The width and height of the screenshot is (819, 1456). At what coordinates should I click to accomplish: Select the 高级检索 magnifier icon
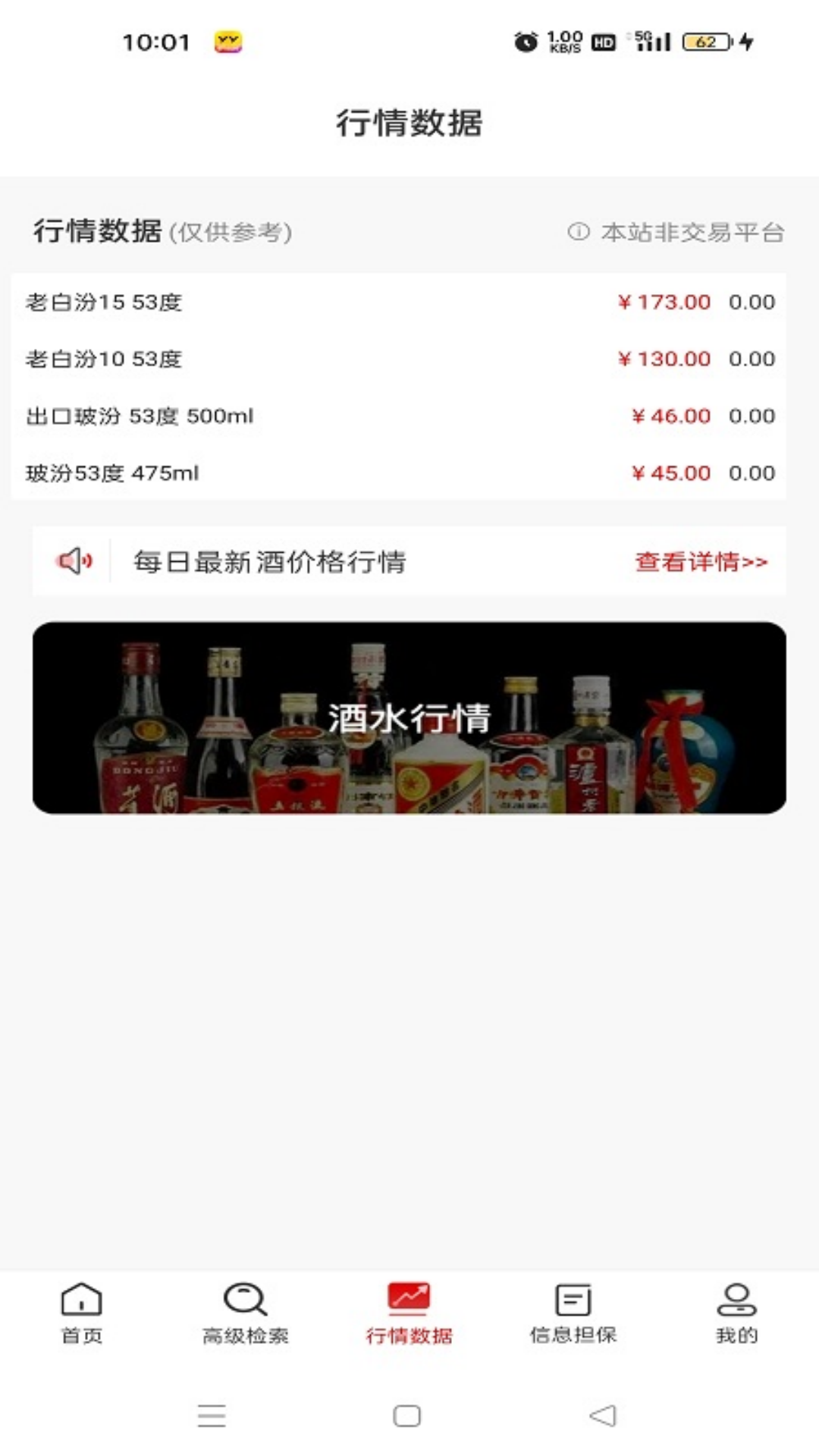pyautogui.click(x=244, y=1298)
